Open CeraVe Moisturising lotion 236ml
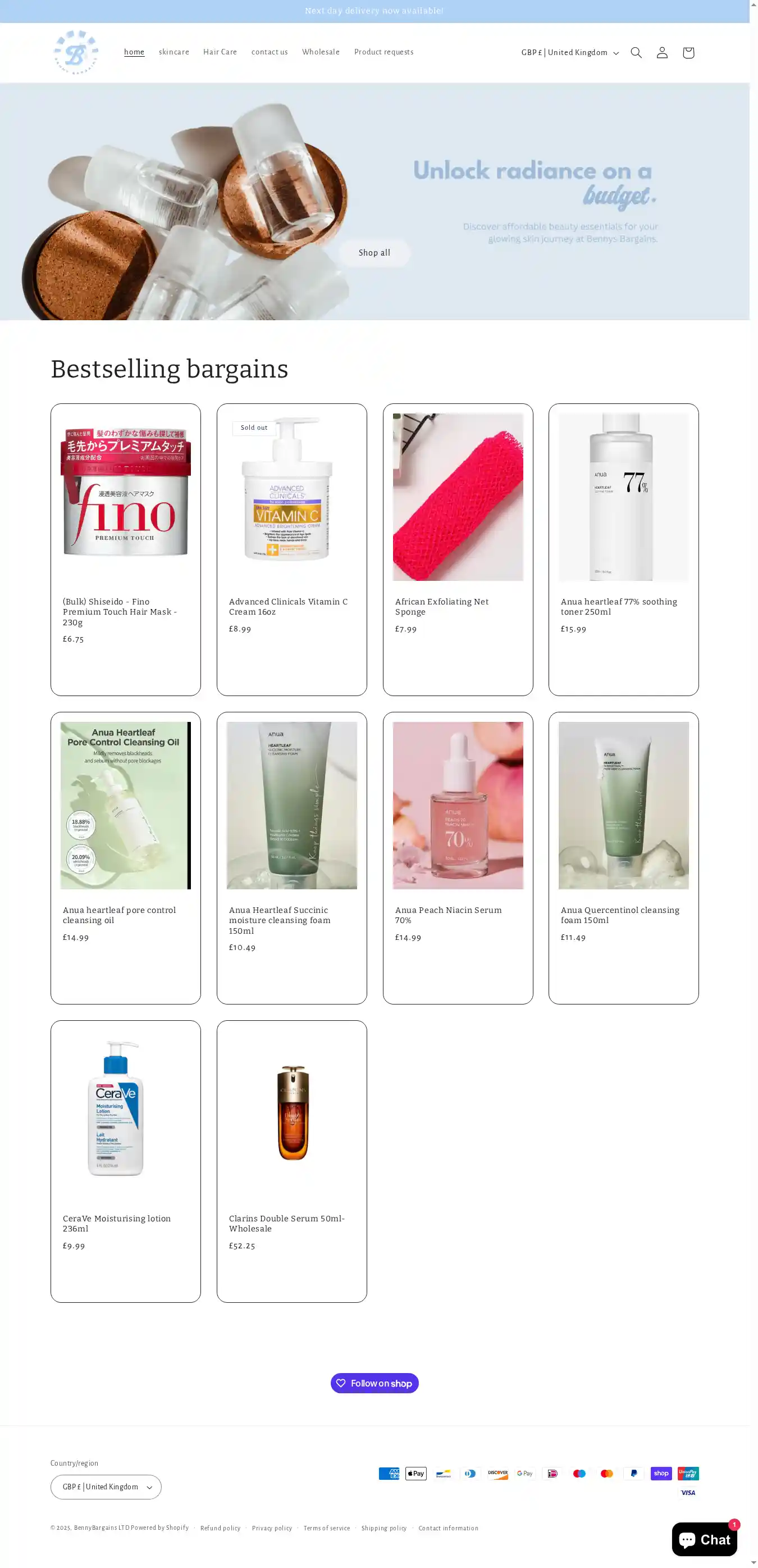 point(116,1224)
